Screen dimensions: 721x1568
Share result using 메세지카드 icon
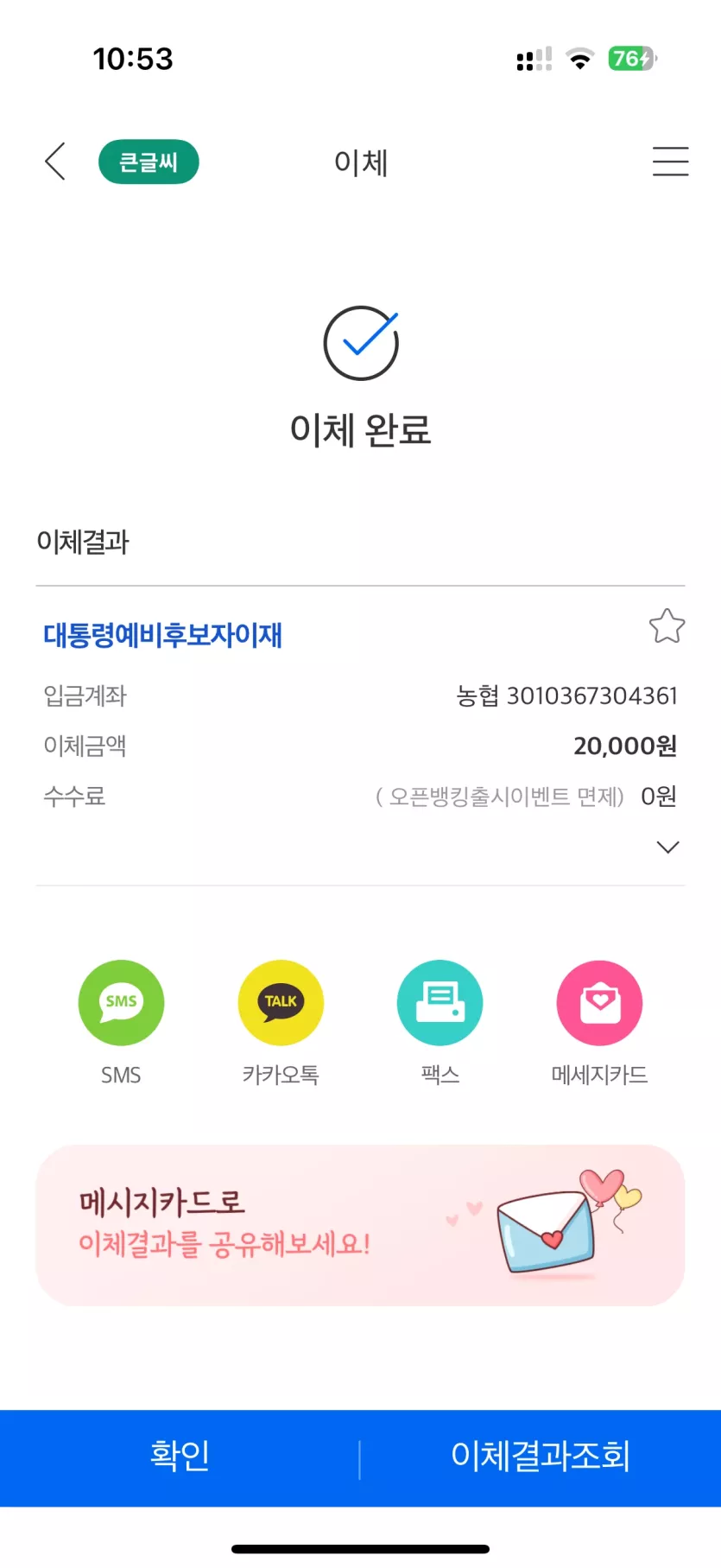(x=599, y=1003)
